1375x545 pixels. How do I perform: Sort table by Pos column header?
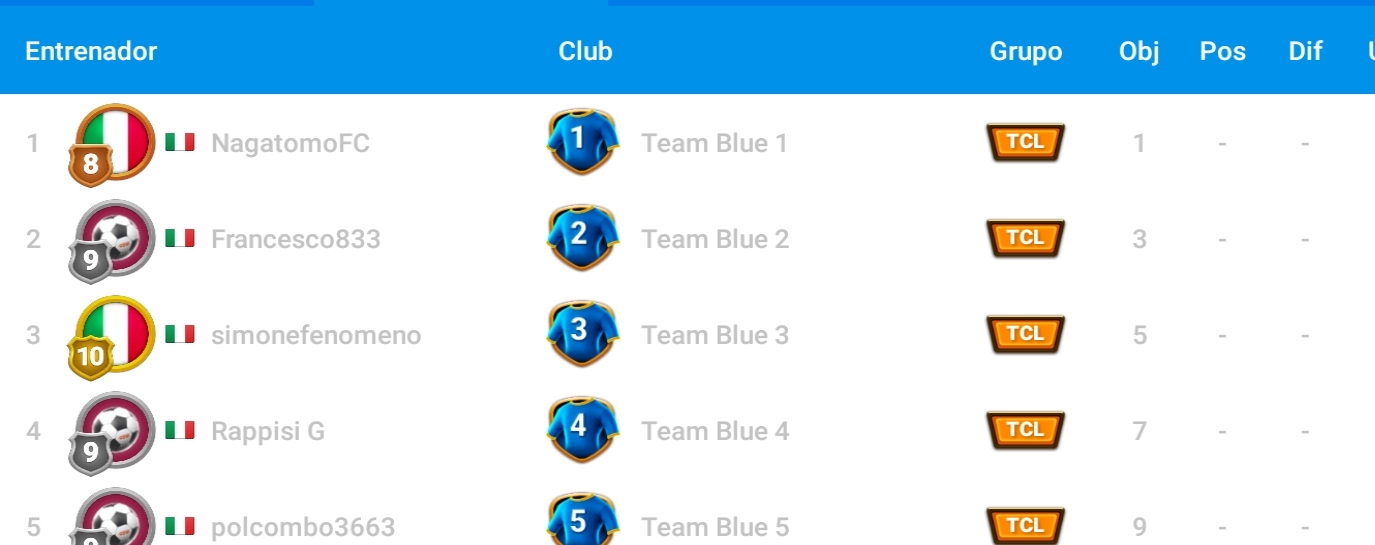(x=1222, y=51)
